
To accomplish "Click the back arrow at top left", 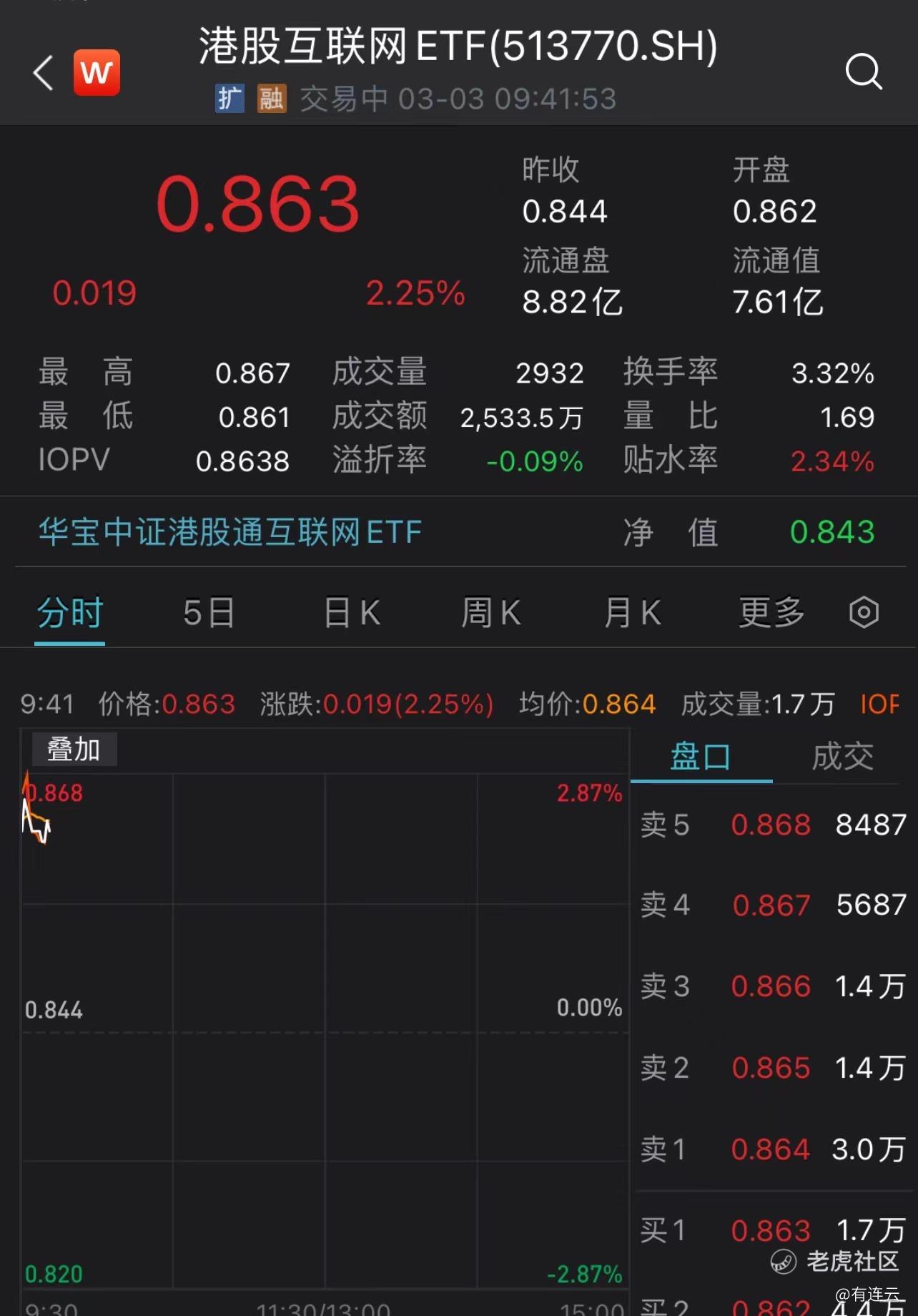I will (x=42, y=72).
